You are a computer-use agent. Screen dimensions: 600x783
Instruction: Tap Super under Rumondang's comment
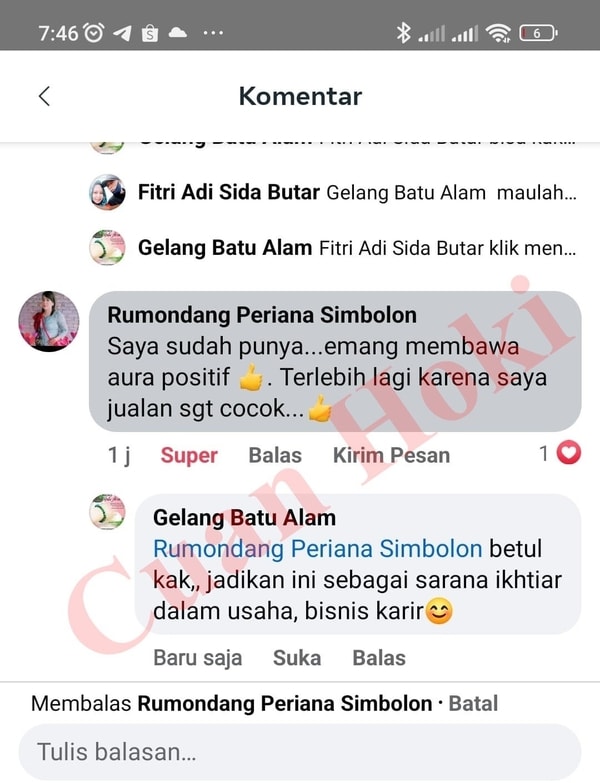point(189,455)
